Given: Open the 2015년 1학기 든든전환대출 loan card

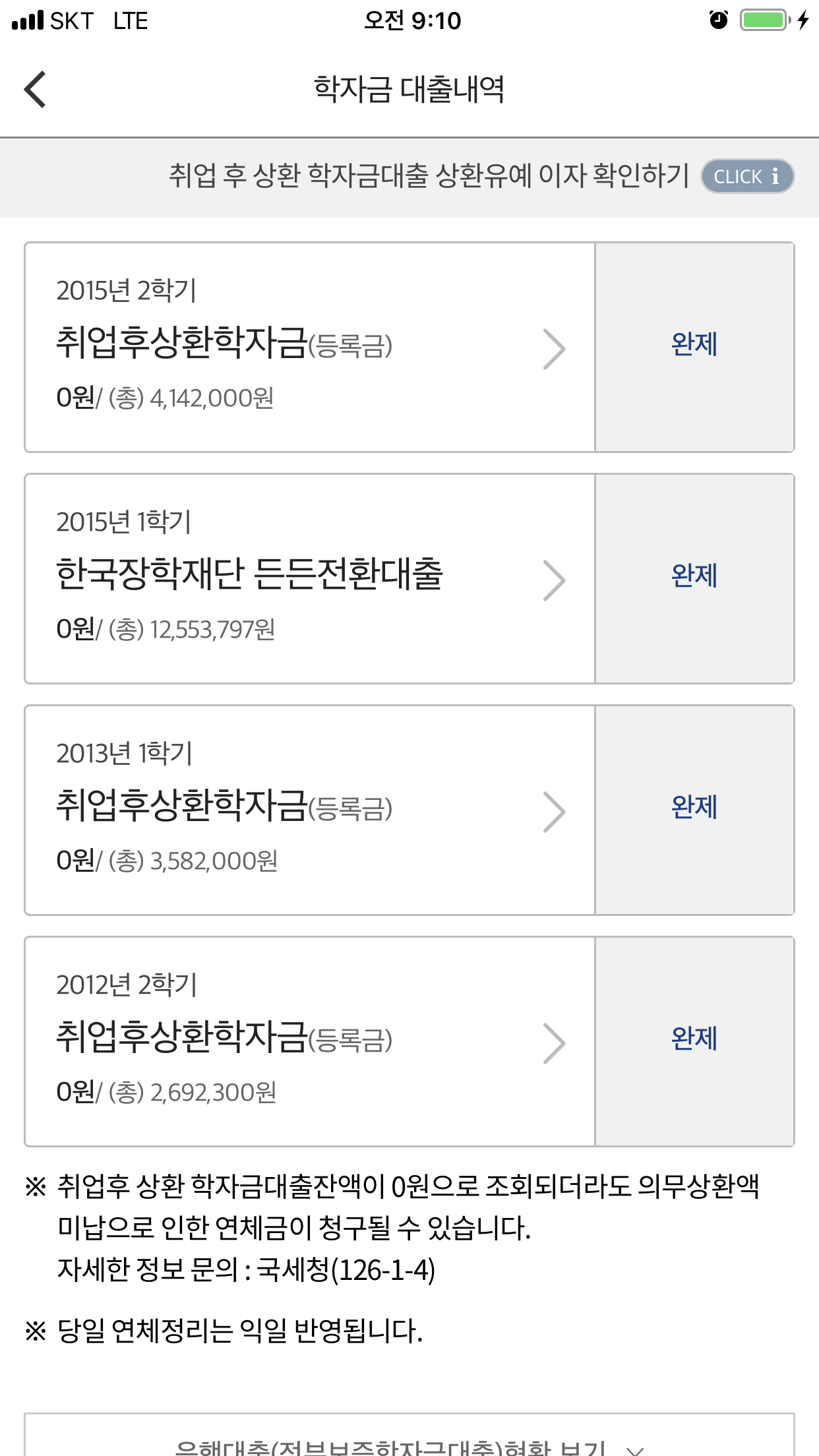Looking at the screenshot, I should (310, 578).
